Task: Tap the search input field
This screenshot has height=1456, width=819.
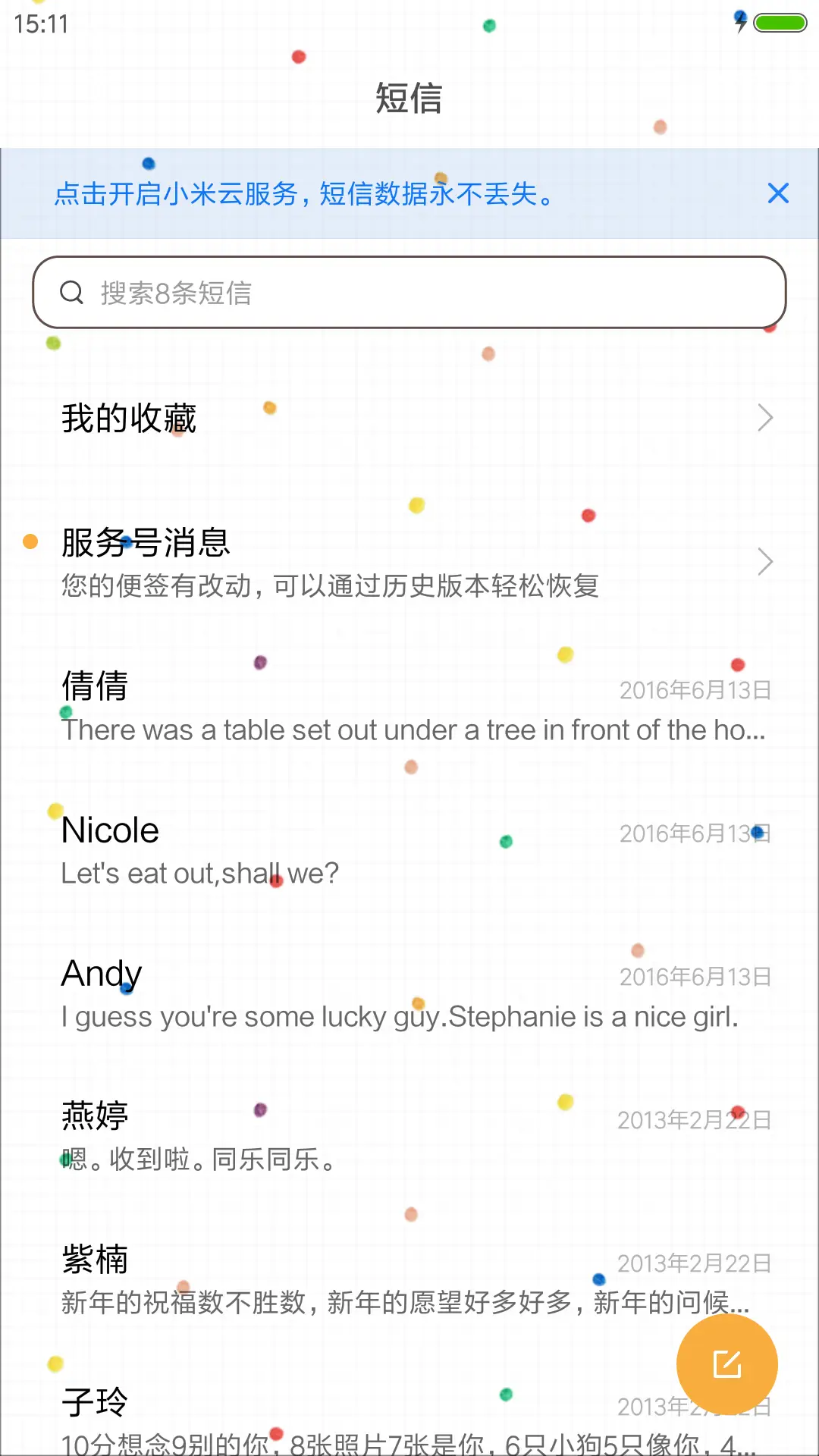Action: 409,293
